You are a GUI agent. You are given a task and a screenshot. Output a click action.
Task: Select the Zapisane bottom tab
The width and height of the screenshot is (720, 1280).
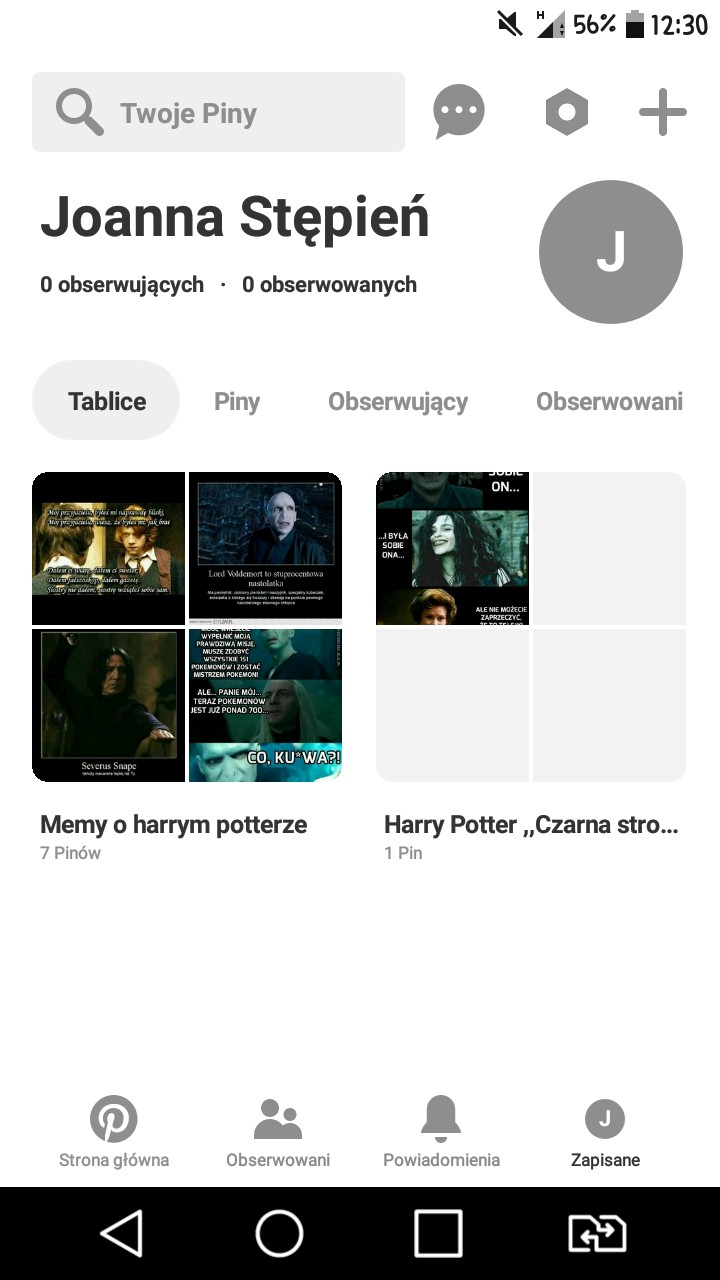(x=605, y=1132)
